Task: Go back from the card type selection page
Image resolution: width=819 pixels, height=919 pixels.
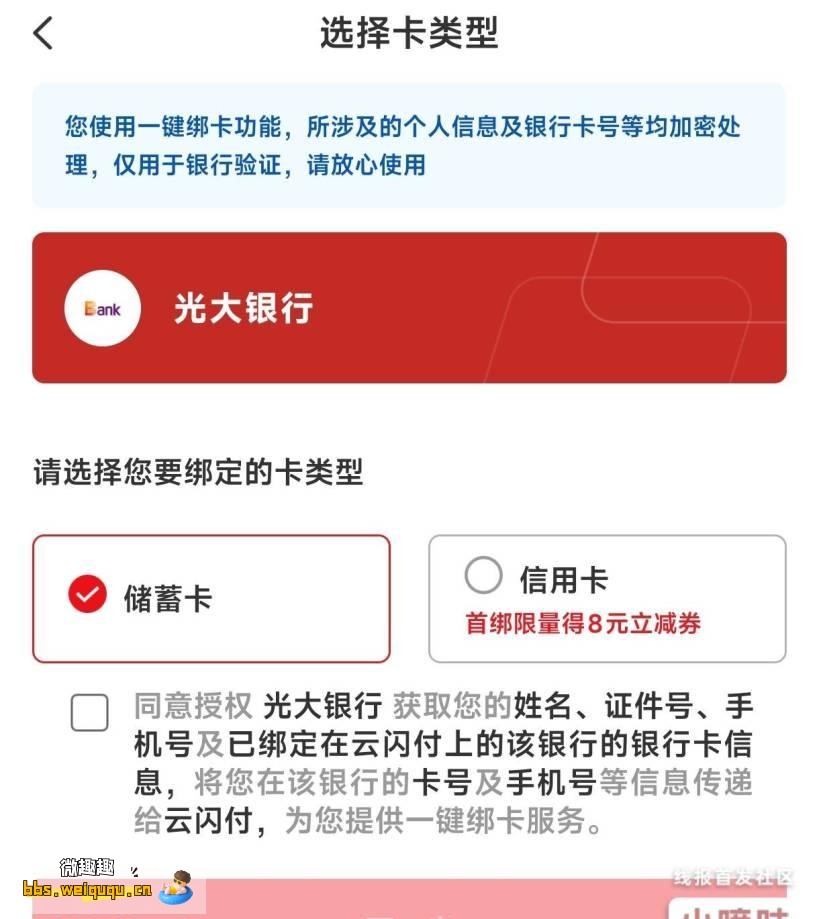Action: tap(43, 33)
